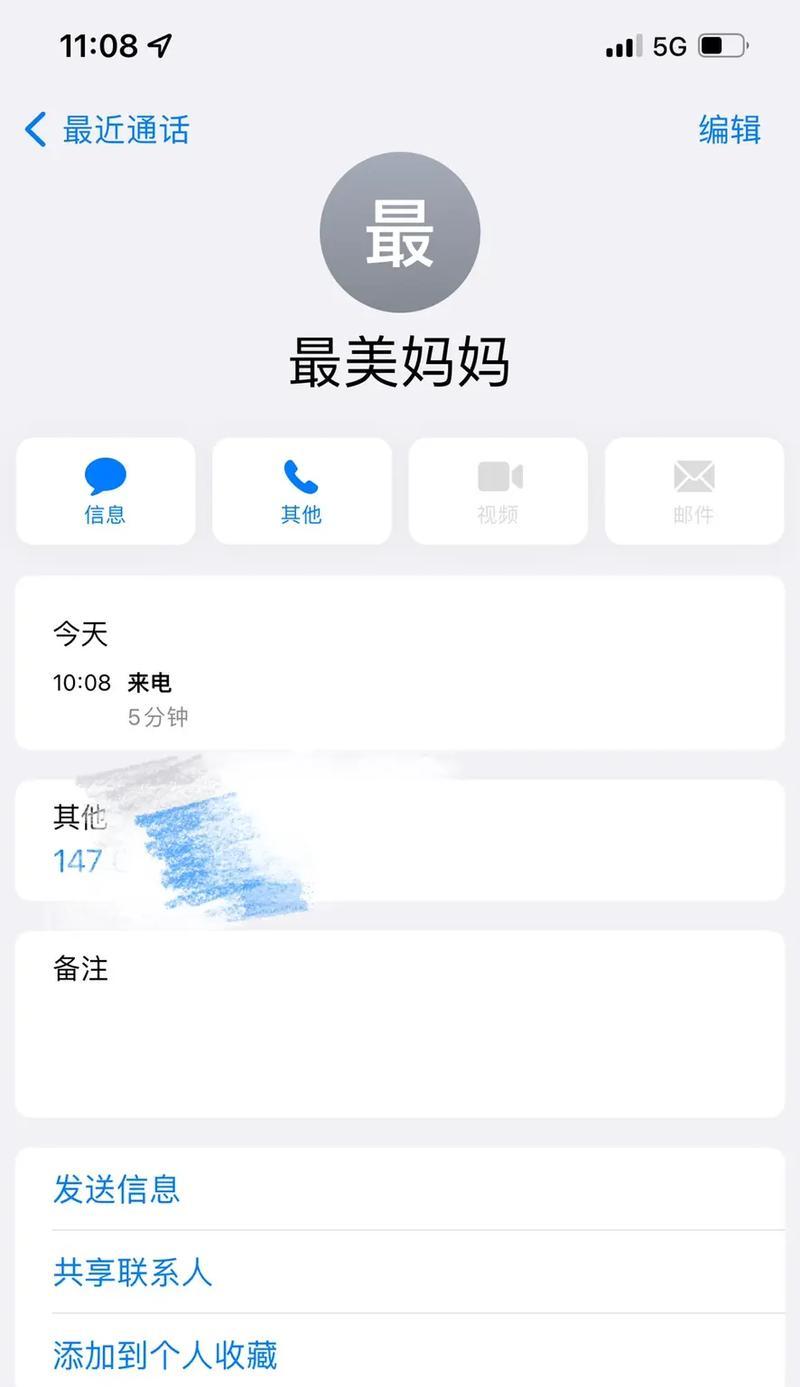Call using the 其他 phone button
The image size is (800, 1387).
click(302, 491)
